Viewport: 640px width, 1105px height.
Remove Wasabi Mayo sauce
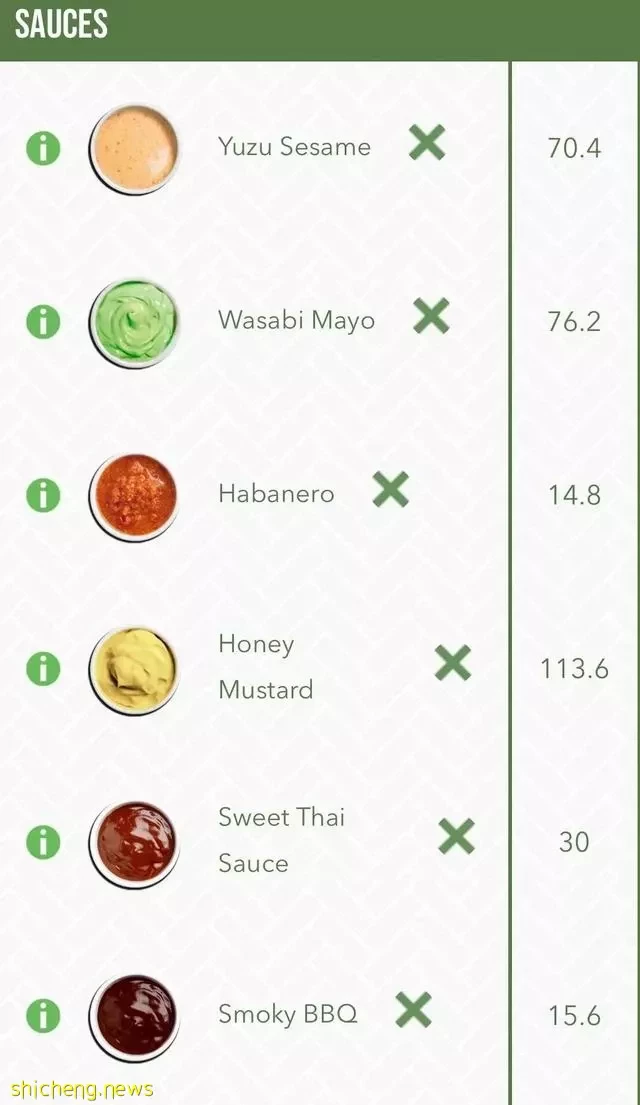(431, 317)
